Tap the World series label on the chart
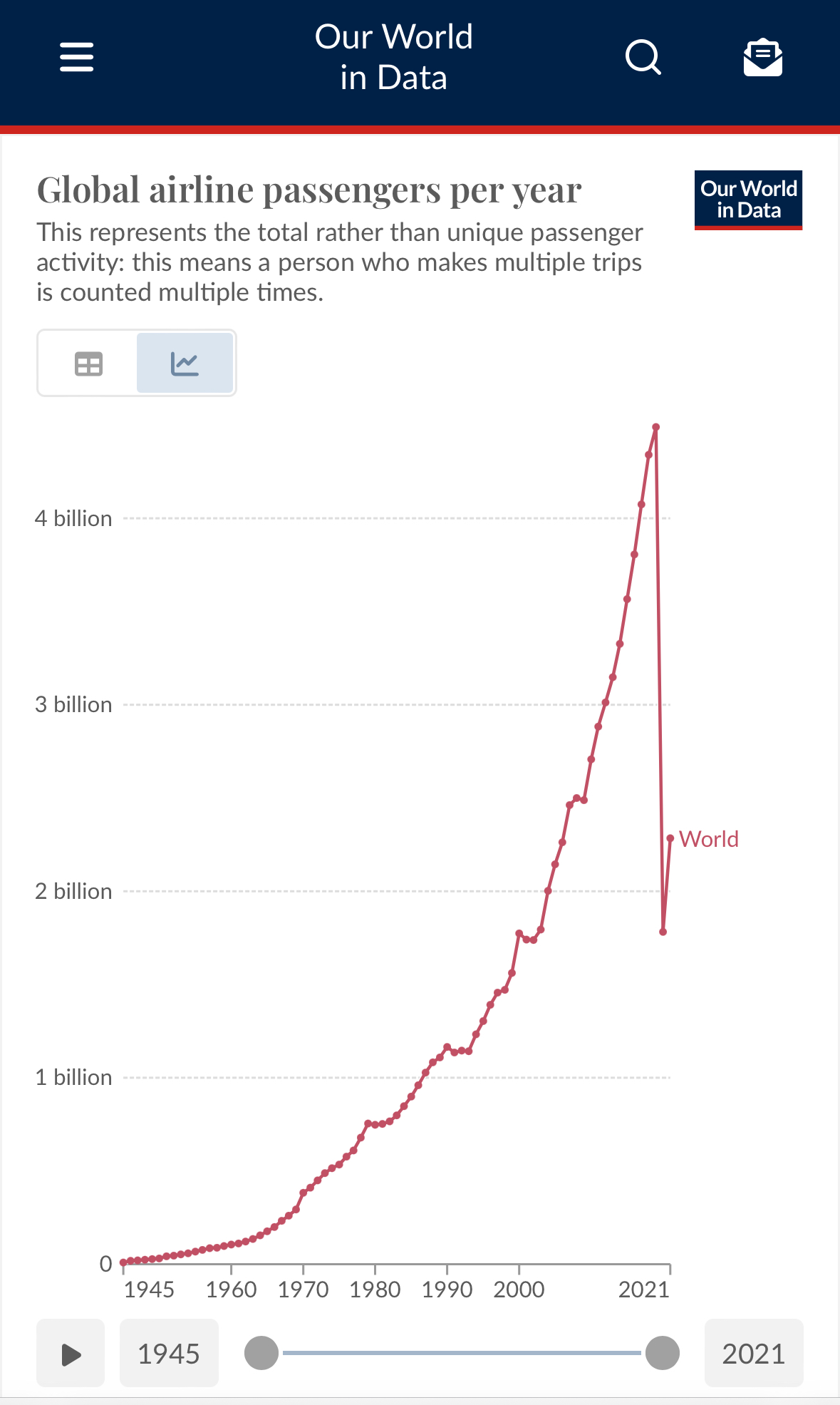The height and width of the screenshot is (1405, 840). pyautogui.click(x=708, y=839)
